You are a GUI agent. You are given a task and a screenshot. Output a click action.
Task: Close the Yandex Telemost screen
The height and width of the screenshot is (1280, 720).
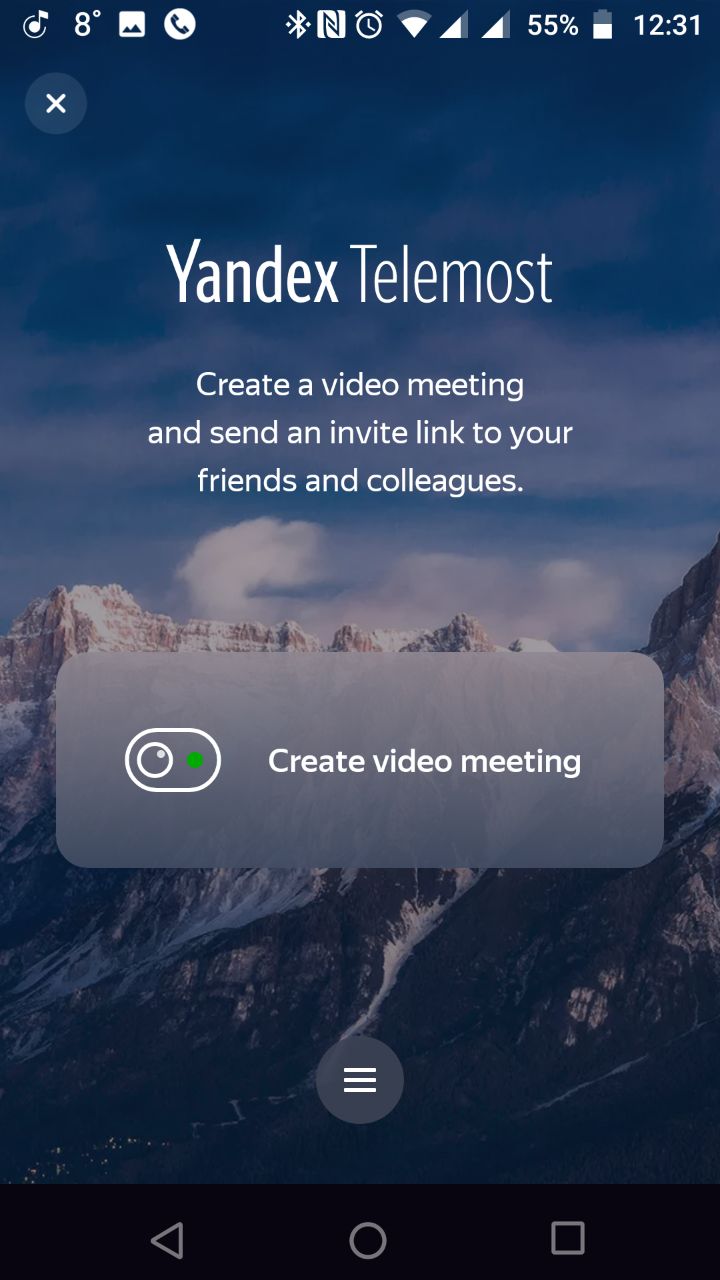(x=56, y=103)
